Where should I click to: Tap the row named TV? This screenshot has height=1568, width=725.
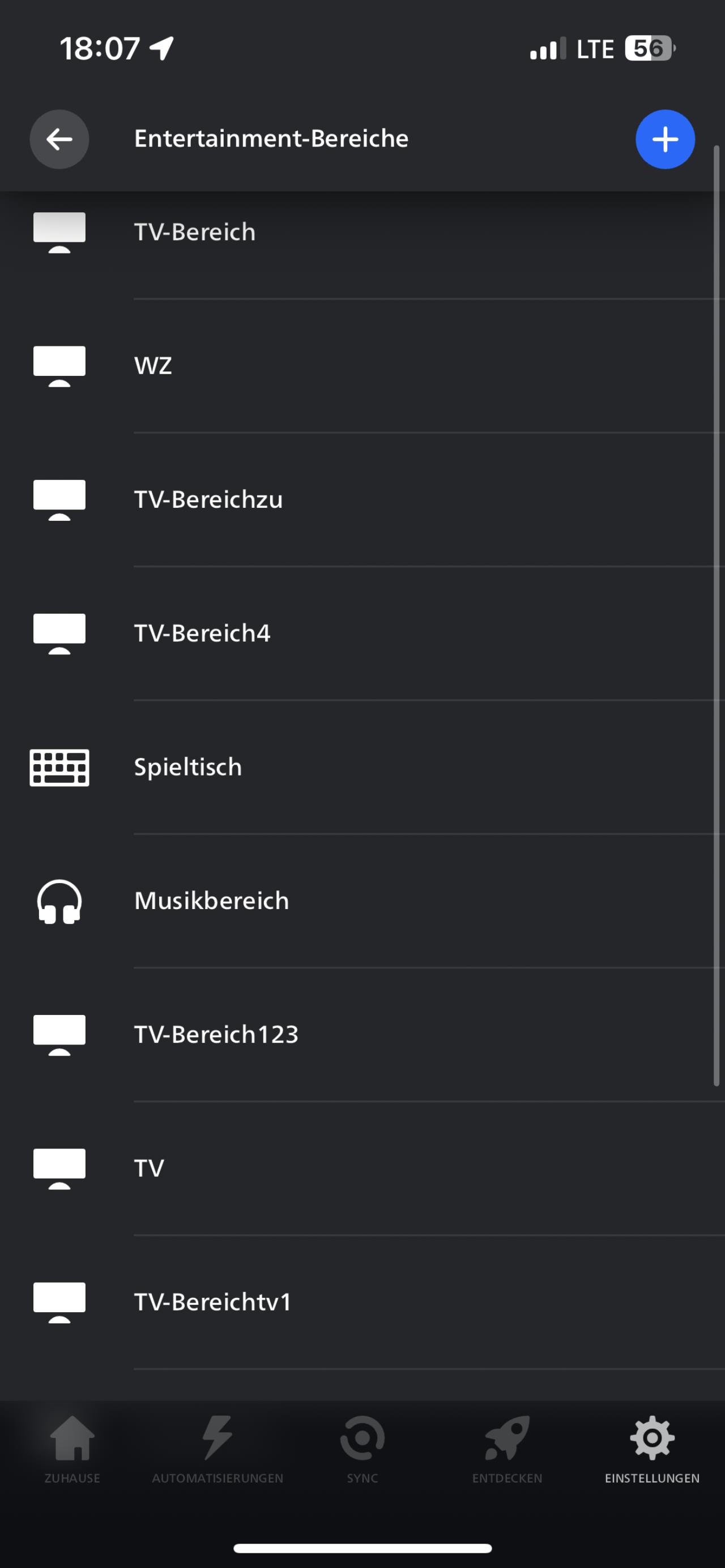coord(362,1169)
